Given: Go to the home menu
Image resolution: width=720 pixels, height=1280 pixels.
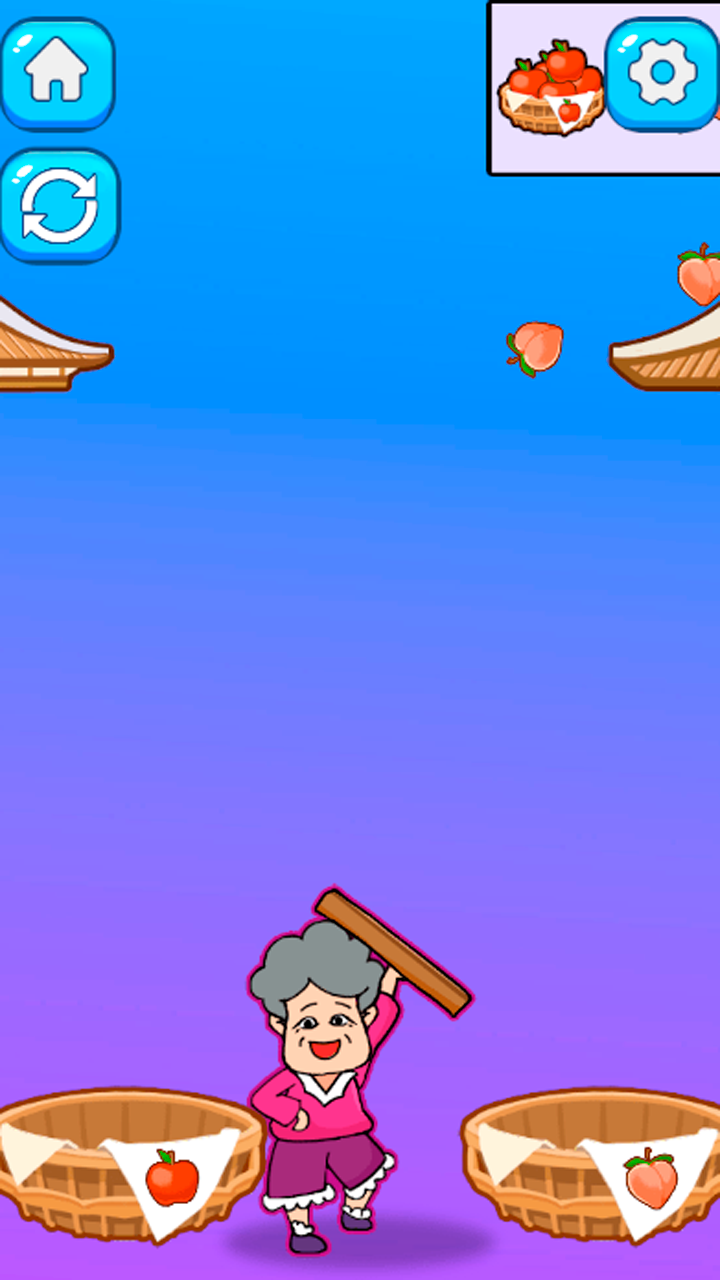Looking at the screenshot, I should click(x=58, y=75).
